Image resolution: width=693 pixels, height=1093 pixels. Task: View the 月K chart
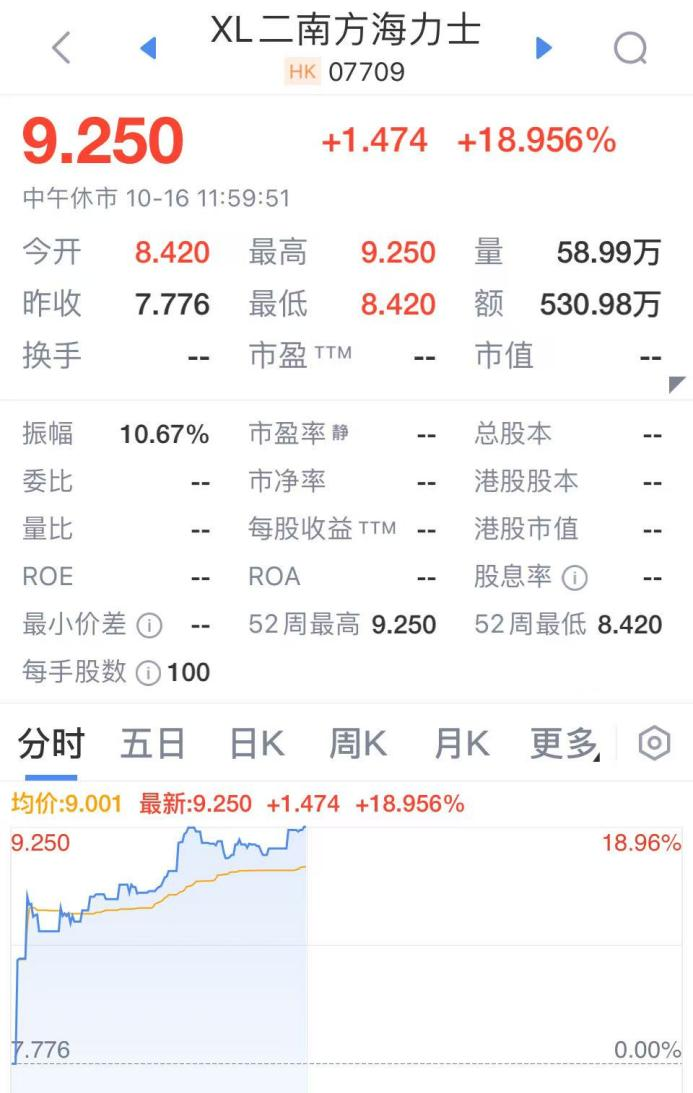(461, 744)
